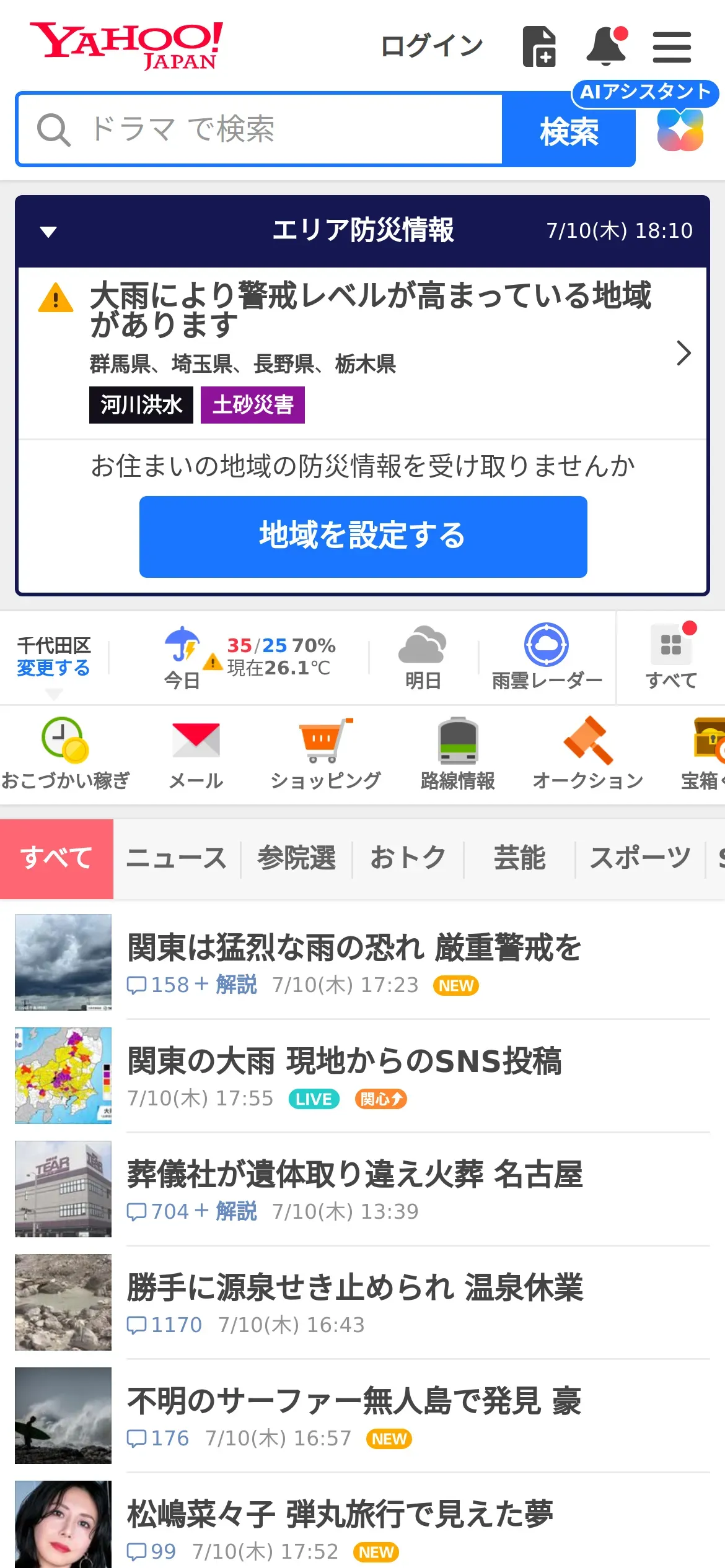Open ショッピング shopping service
This screenshot has height=1568, width=725.
pyautogui.click(x=325, y=753)
